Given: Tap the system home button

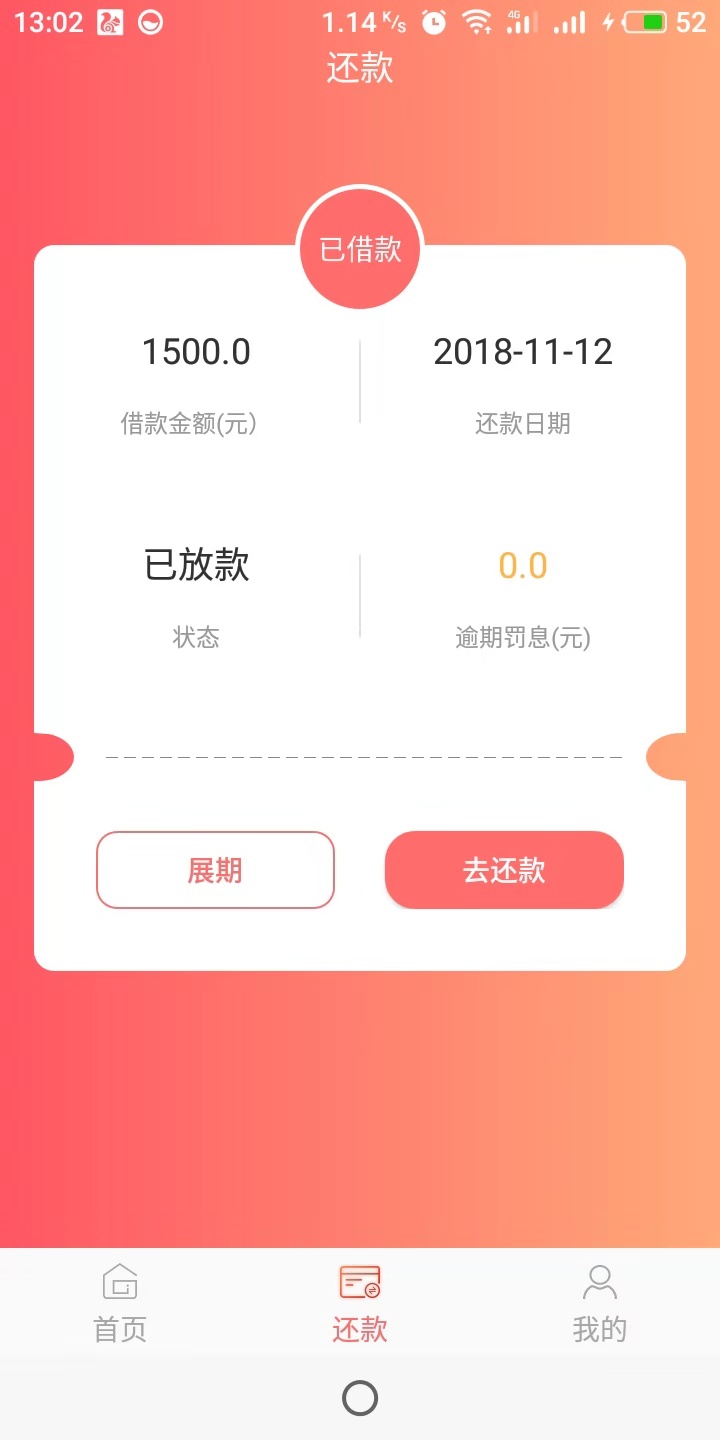Looking at the screenshot, I should point(360,1398).
